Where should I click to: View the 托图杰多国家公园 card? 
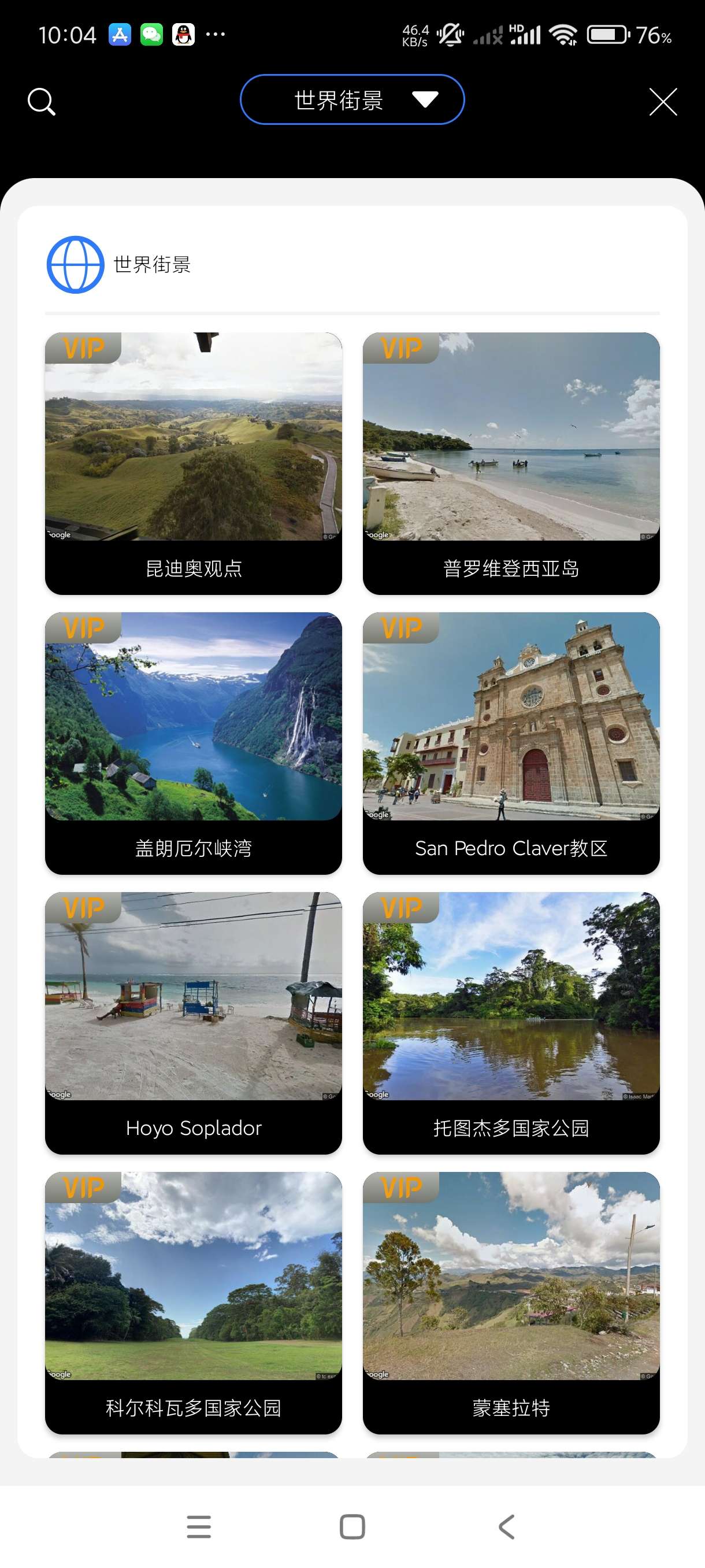tap(511, 1023)
